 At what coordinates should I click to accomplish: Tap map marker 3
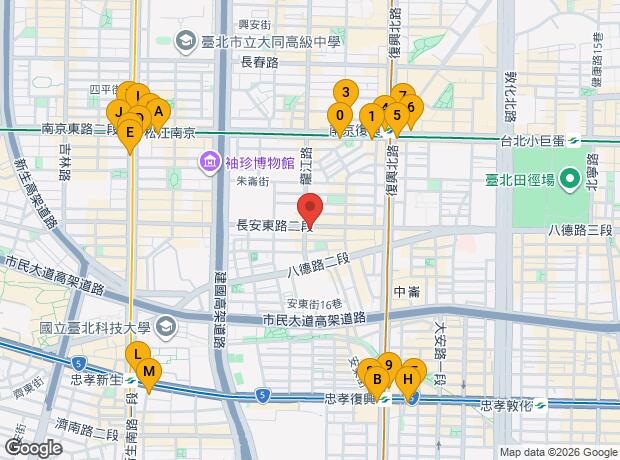click(345, 93)
